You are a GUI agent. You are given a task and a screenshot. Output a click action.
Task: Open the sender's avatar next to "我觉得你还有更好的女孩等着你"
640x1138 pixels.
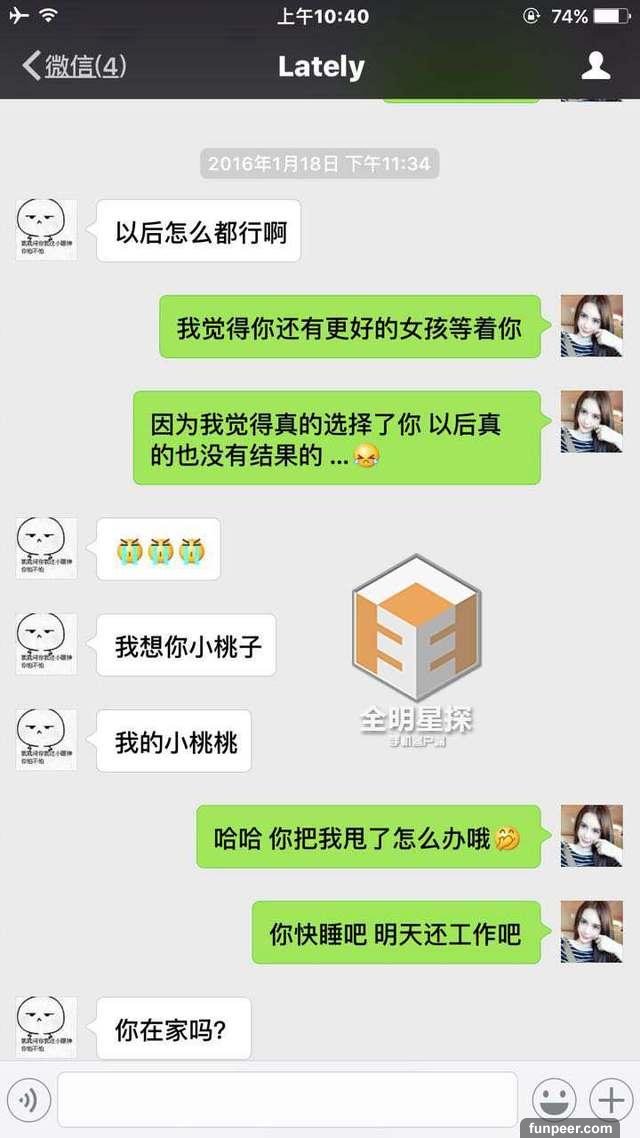point(591,326)
